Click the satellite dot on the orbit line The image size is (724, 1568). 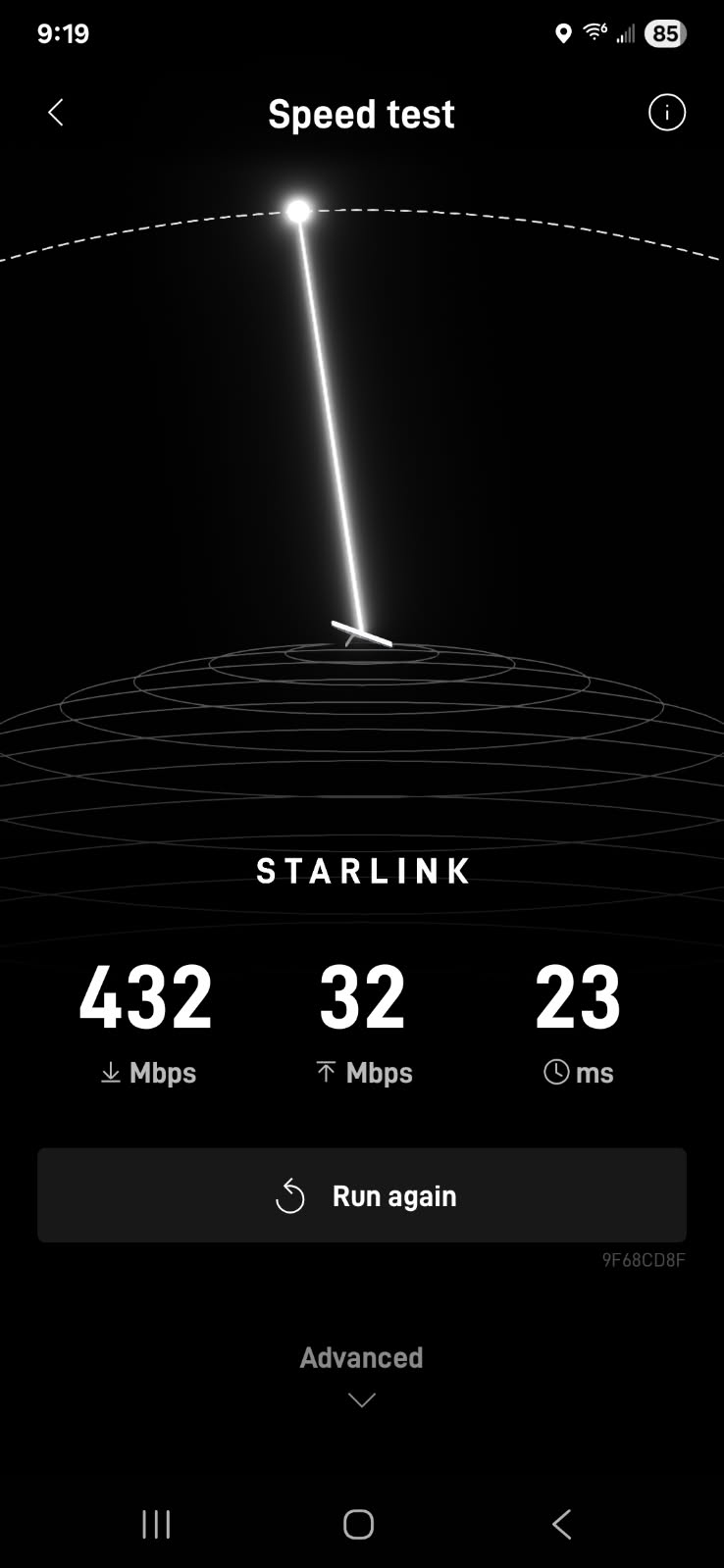pyautogui.click(x=298, y=209)
